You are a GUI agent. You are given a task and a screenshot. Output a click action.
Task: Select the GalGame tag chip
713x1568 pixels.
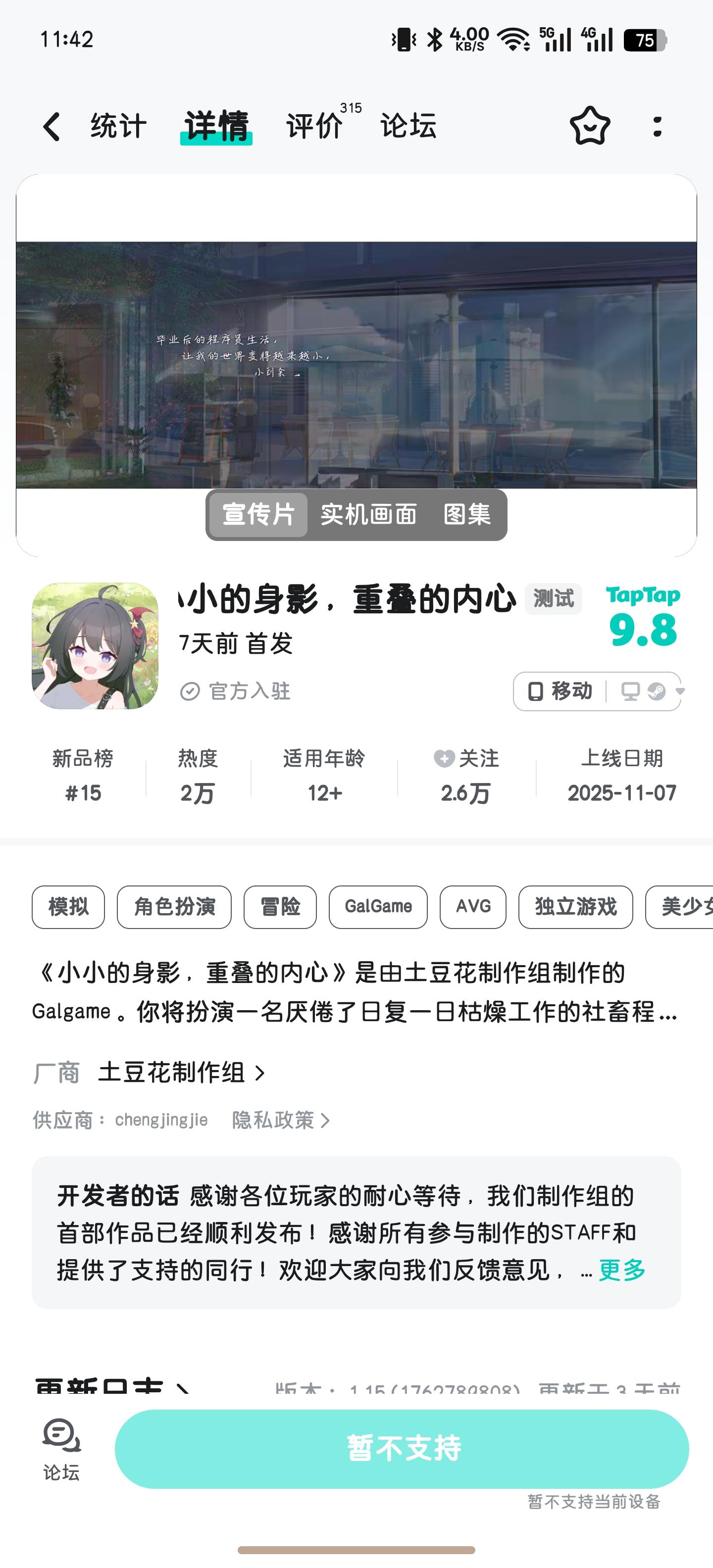point(377,907)
